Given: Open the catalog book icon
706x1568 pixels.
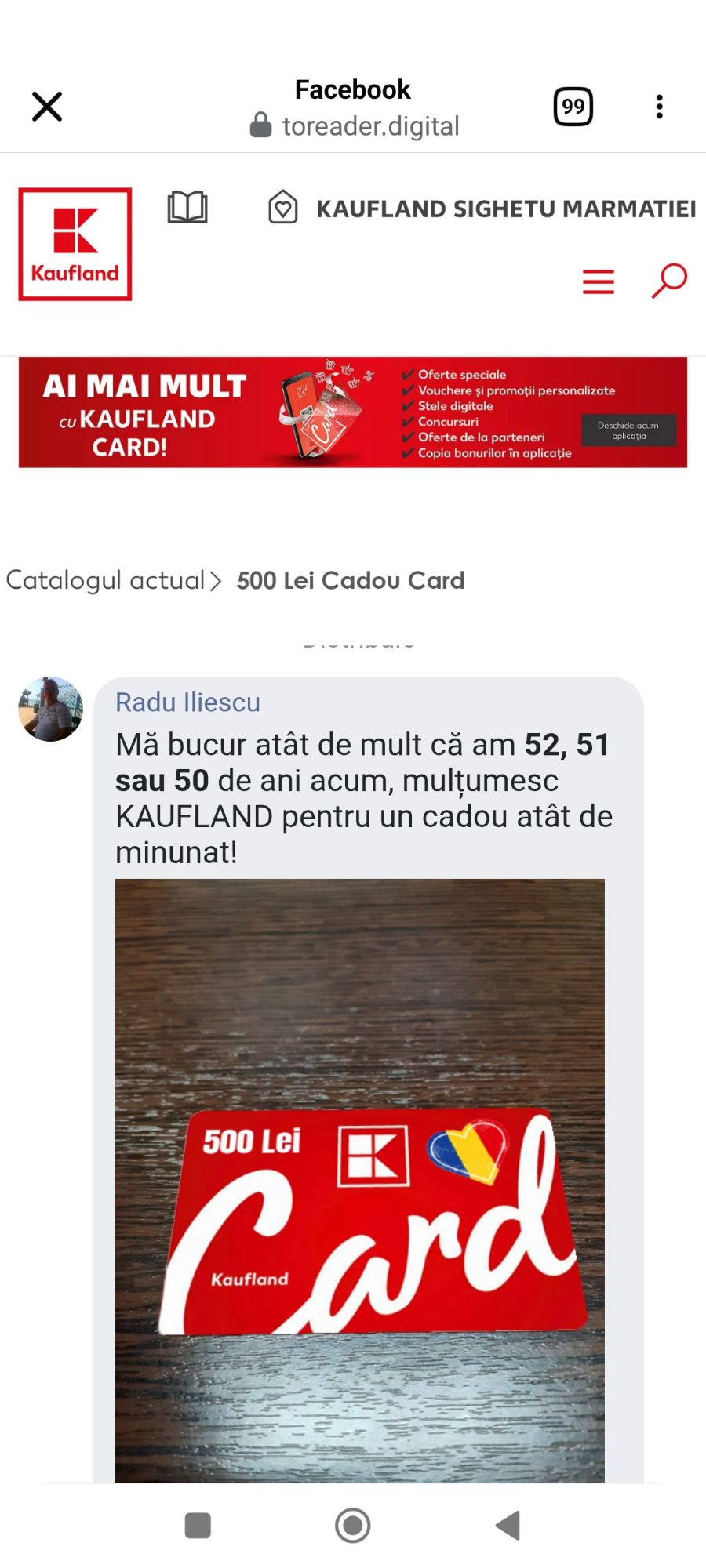Looking at the screenshot, I should pyautogui.click(x=187, y=208).
